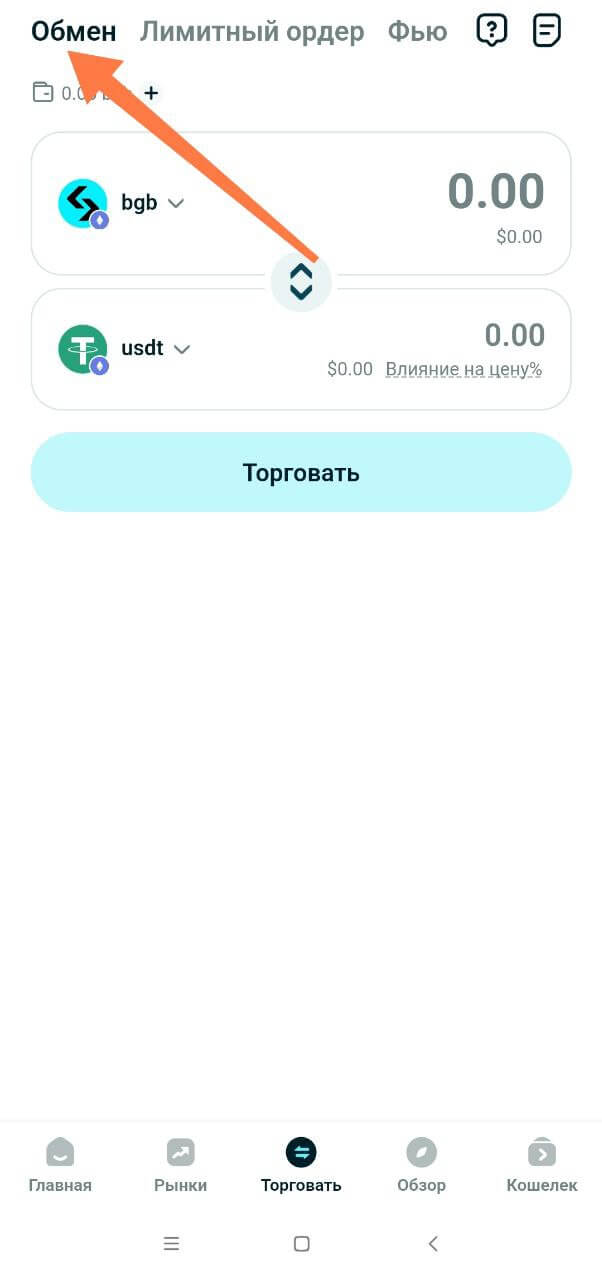Open the Рынки tab
This screenshot has height=1280, width=602.
tap(181, 1165)
